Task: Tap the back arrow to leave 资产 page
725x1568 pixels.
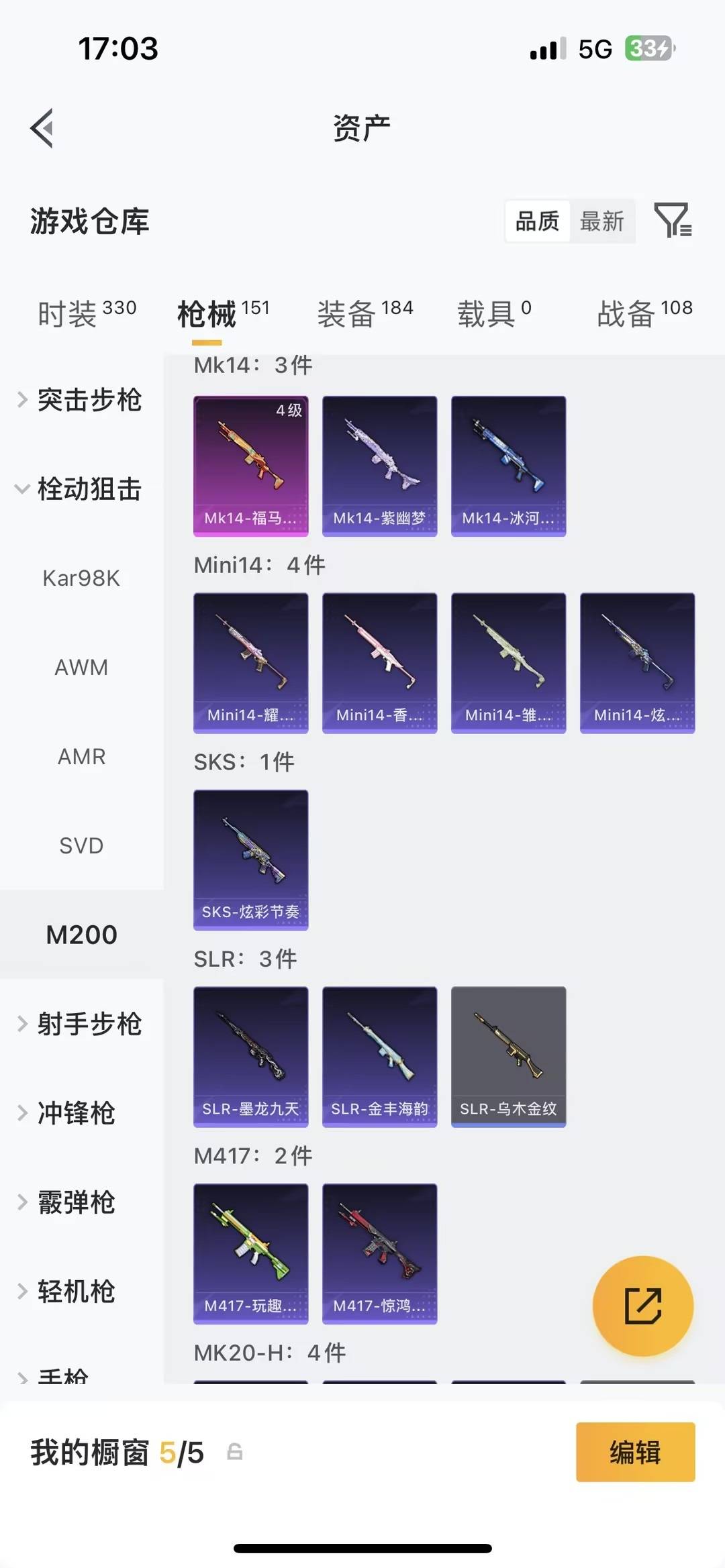Action: point(42,128)
